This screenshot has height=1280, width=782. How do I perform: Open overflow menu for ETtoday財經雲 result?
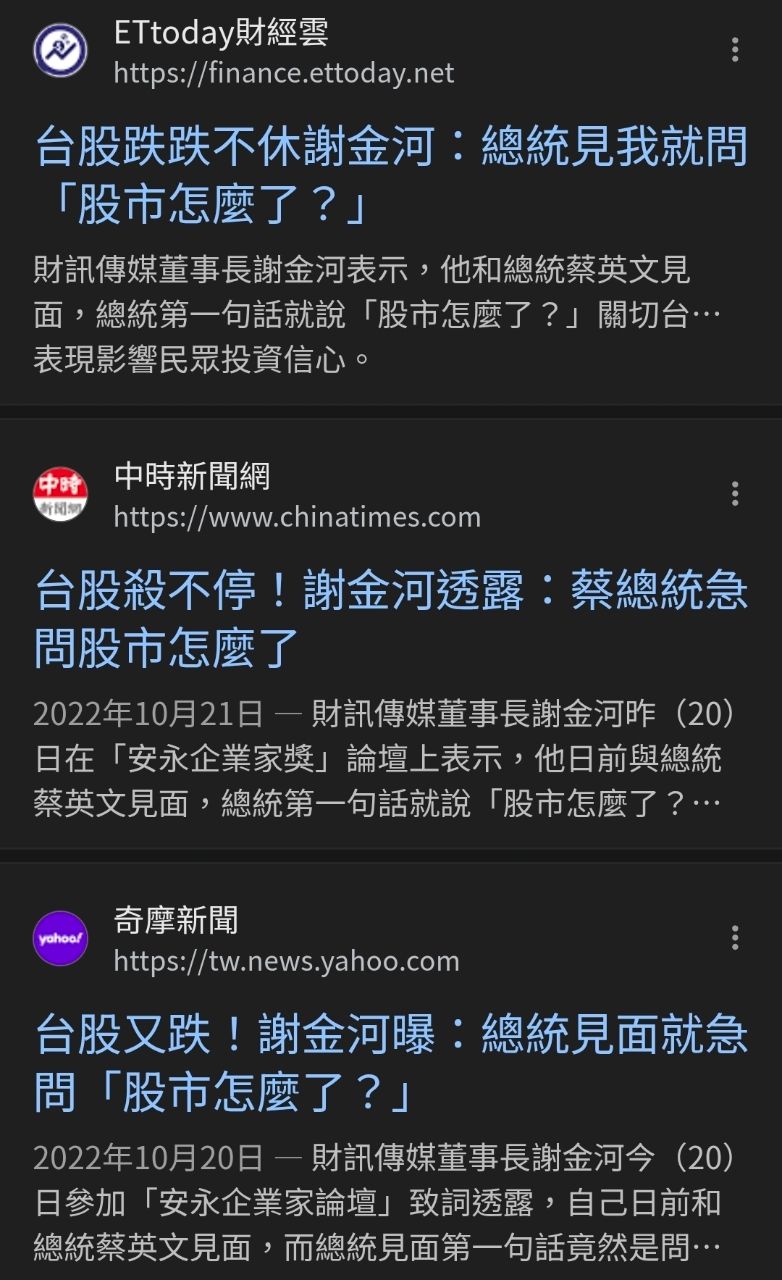[735, 50]
